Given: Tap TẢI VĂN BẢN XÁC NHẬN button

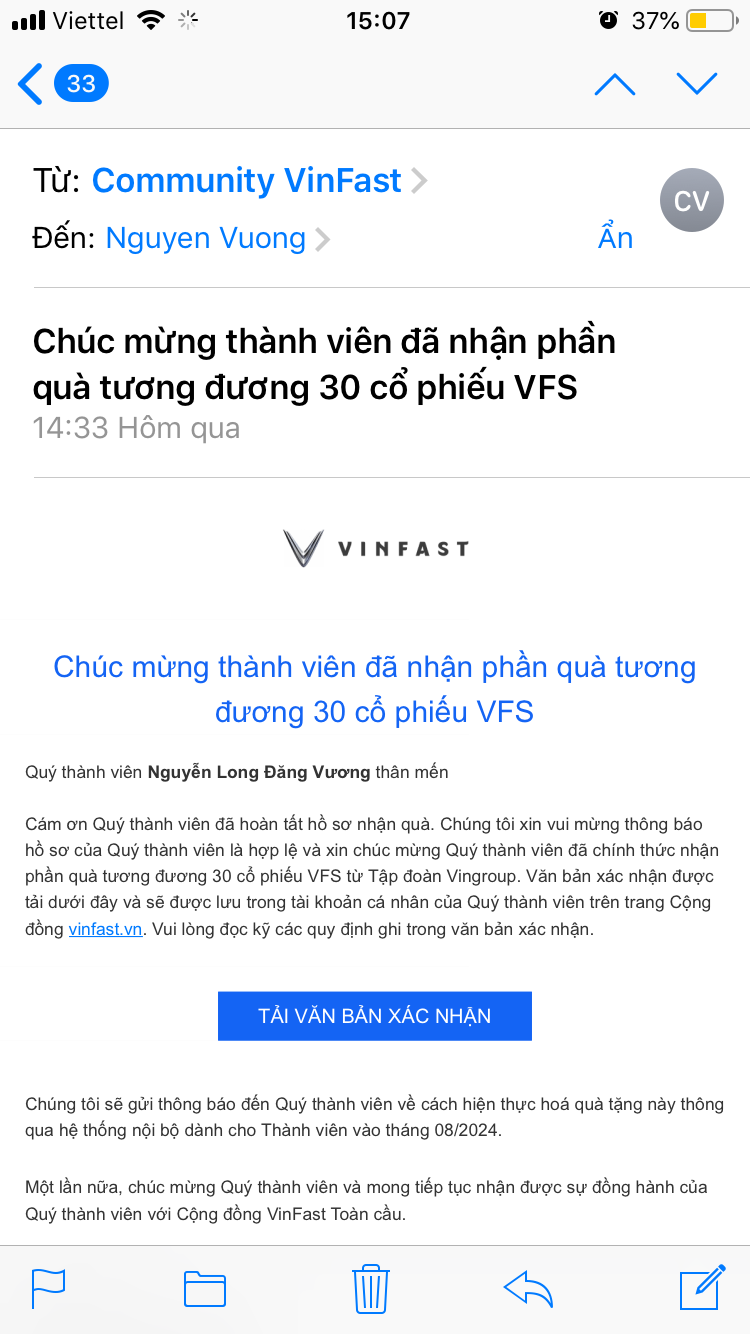Looking at the screenshot, I should tap(374, 1016).
